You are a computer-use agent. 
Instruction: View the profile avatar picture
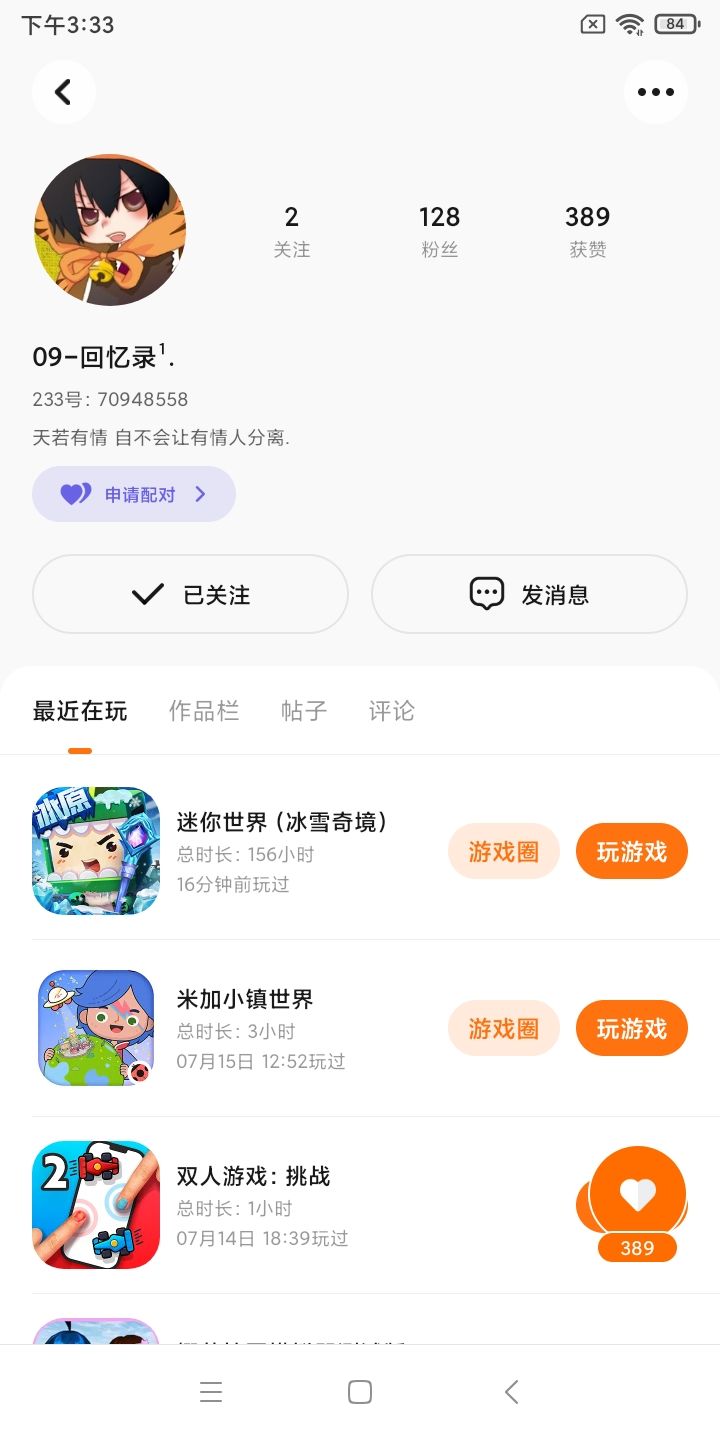click(110, 230)
